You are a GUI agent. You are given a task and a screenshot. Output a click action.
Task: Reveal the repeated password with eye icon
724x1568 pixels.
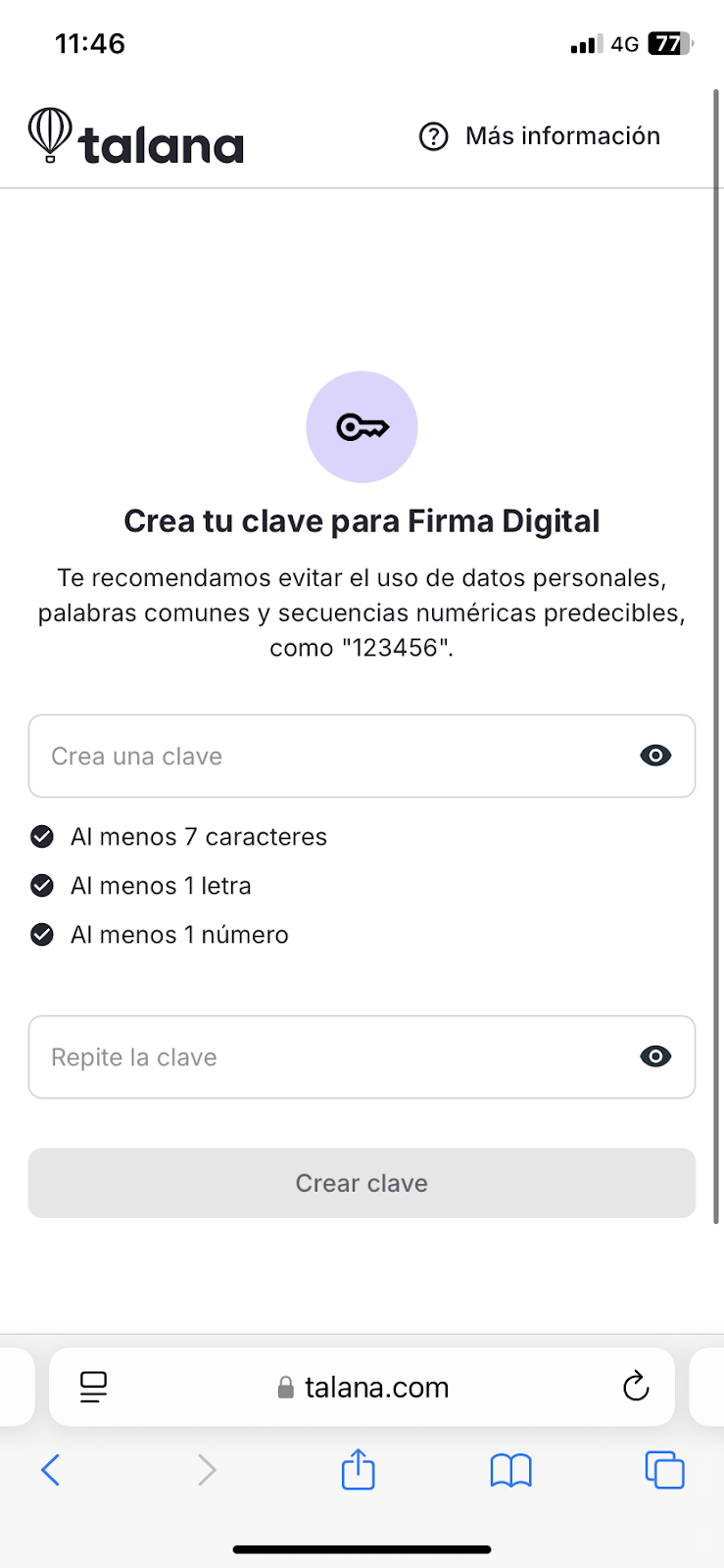[655, 1056]
